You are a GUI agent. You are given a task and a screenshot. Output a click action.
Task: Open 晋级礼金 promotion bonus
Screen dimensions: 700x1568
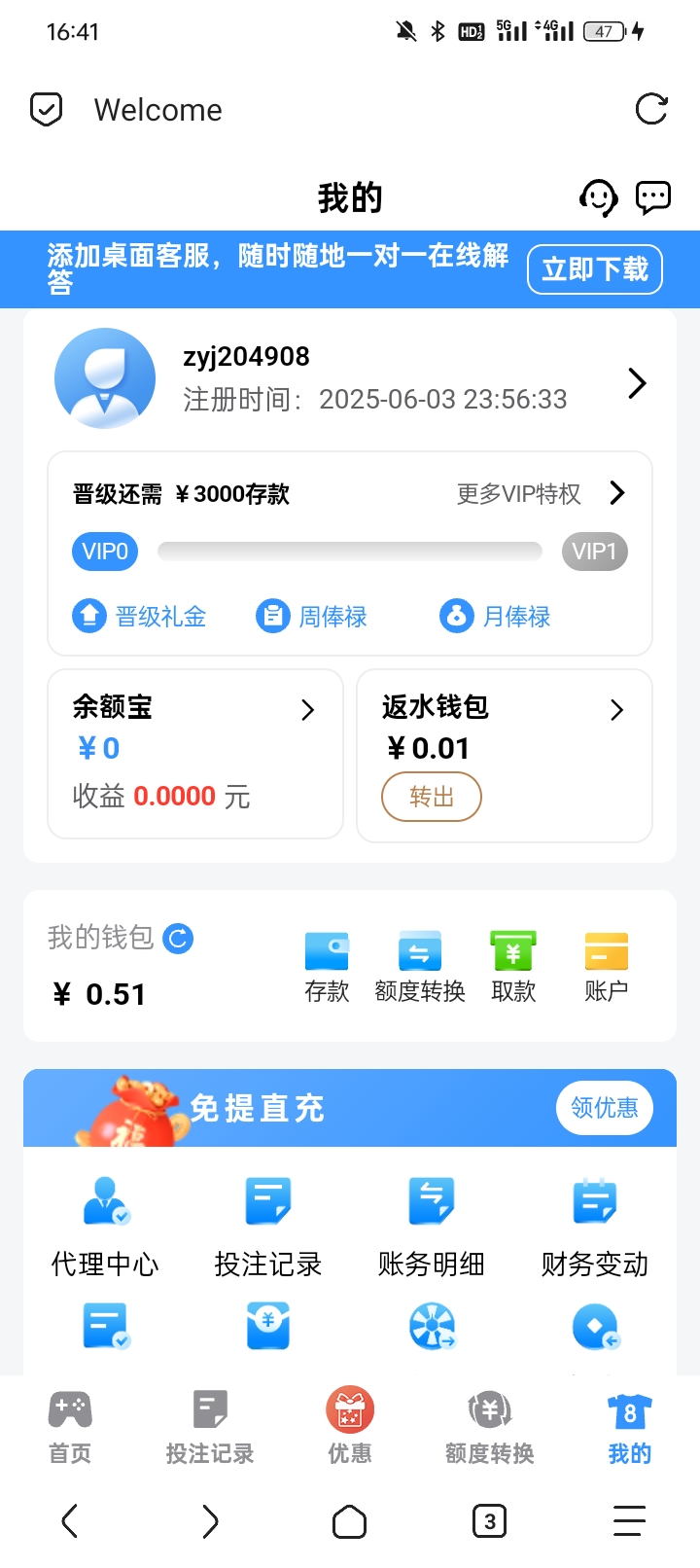[140, 616]
